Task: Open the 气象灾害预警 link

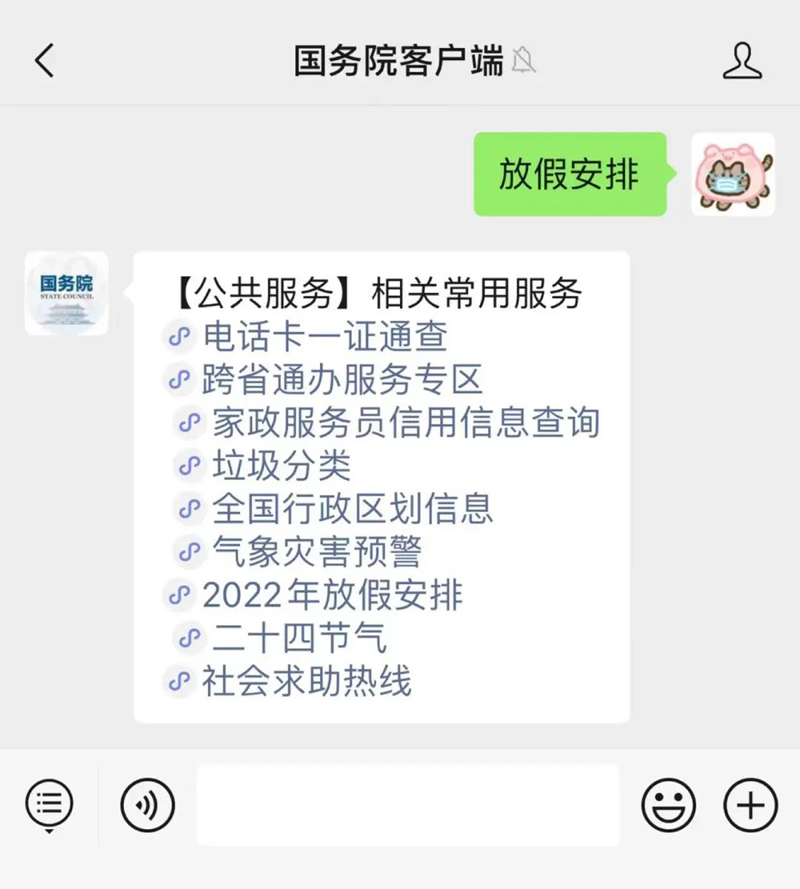Action: tap(317, 552)
